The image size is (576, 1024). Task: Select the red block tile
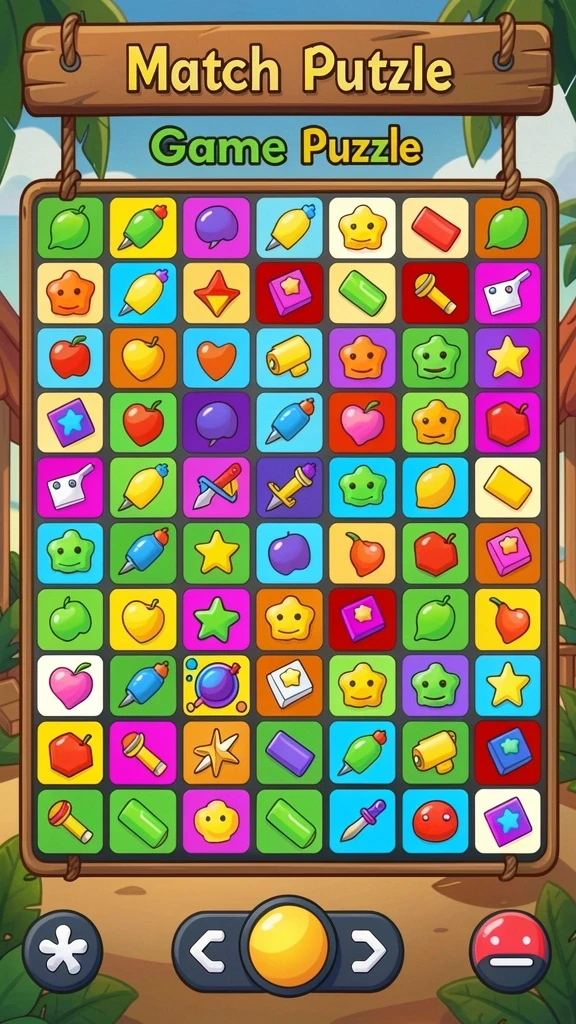click(435, 228)
